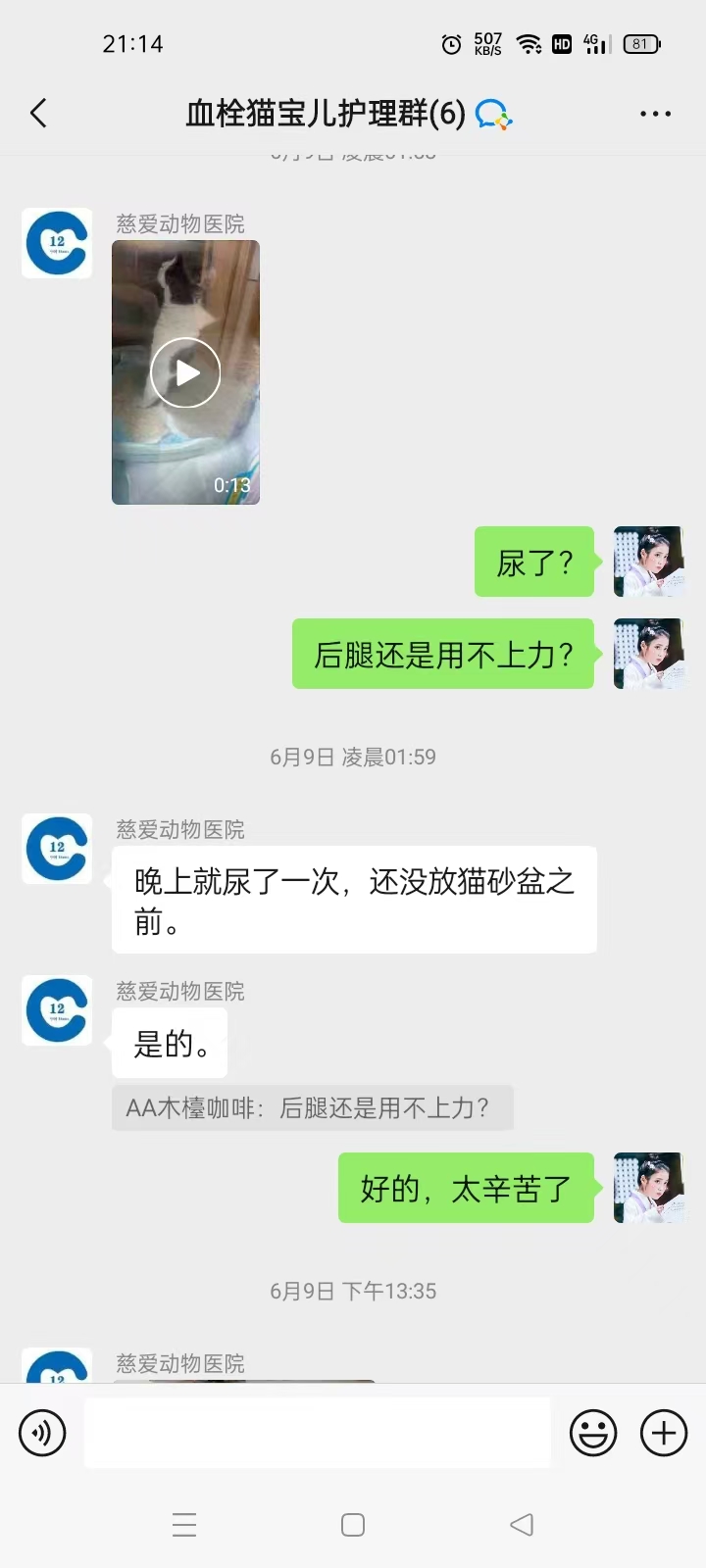706x1568 pixels.
Task: Focus the message text field
Action: pyautogui.click(x=317, y=1433)
